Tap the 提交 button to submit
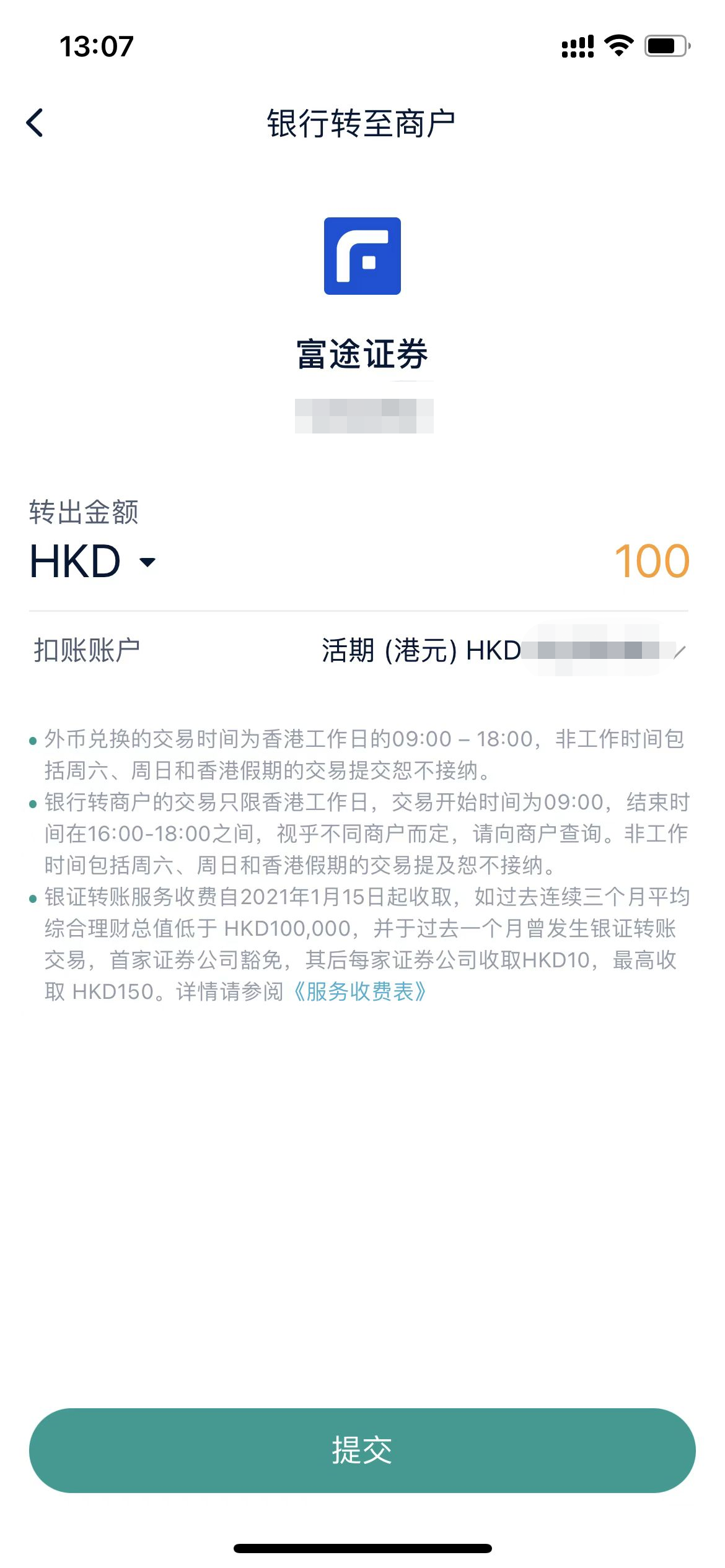The image size is (725, 1568). tap(362, 1450)
